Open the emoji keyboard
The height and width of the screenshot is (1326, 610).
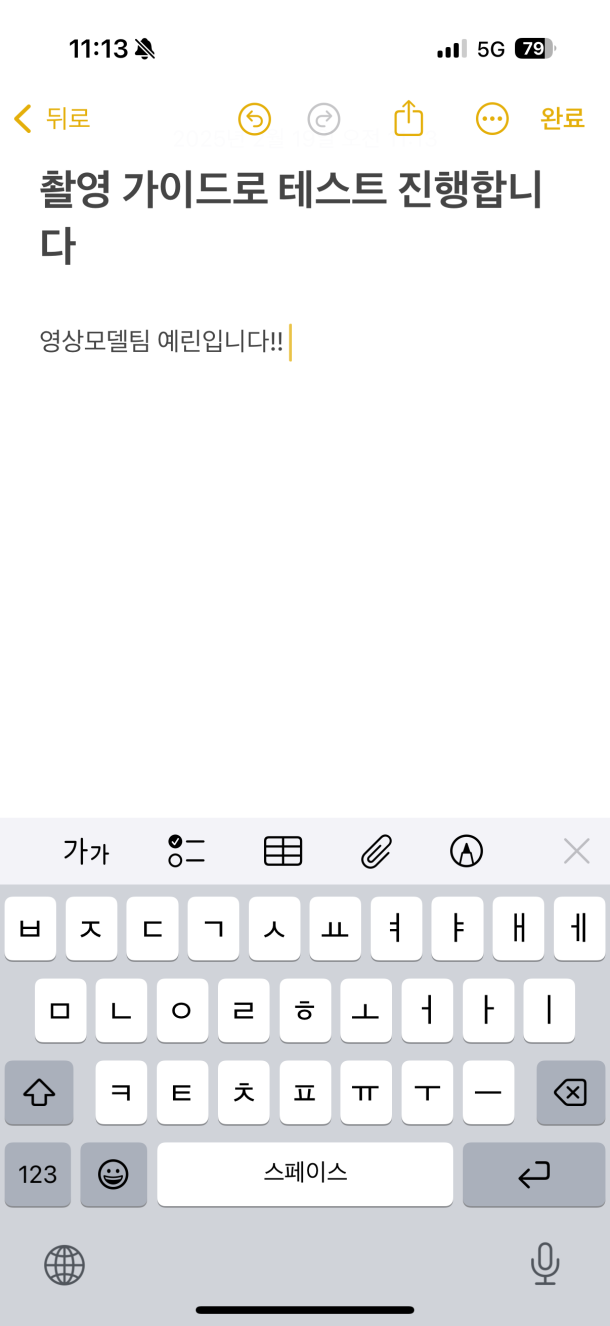(113, 1174)
